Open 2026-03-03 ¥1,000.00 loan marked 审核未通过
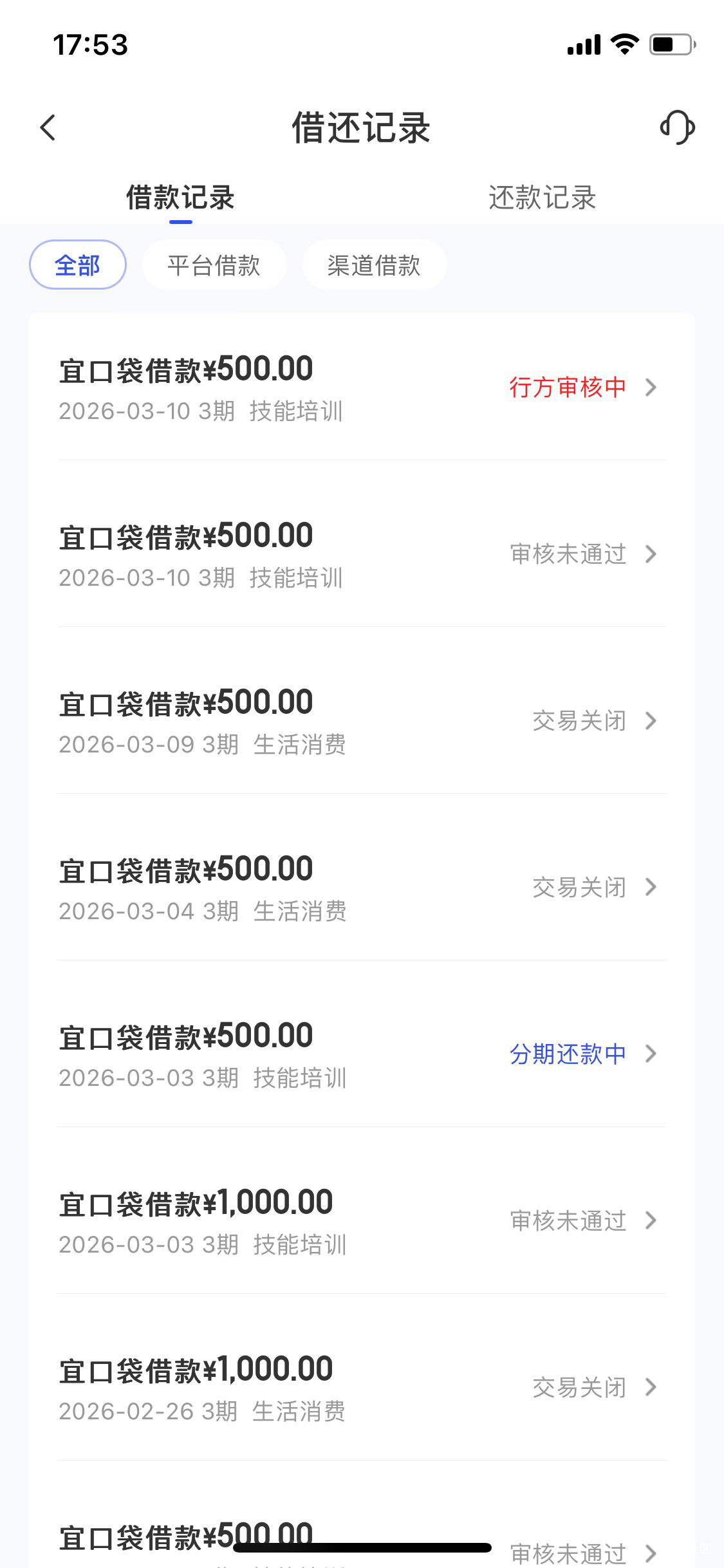 [360, 1221]
